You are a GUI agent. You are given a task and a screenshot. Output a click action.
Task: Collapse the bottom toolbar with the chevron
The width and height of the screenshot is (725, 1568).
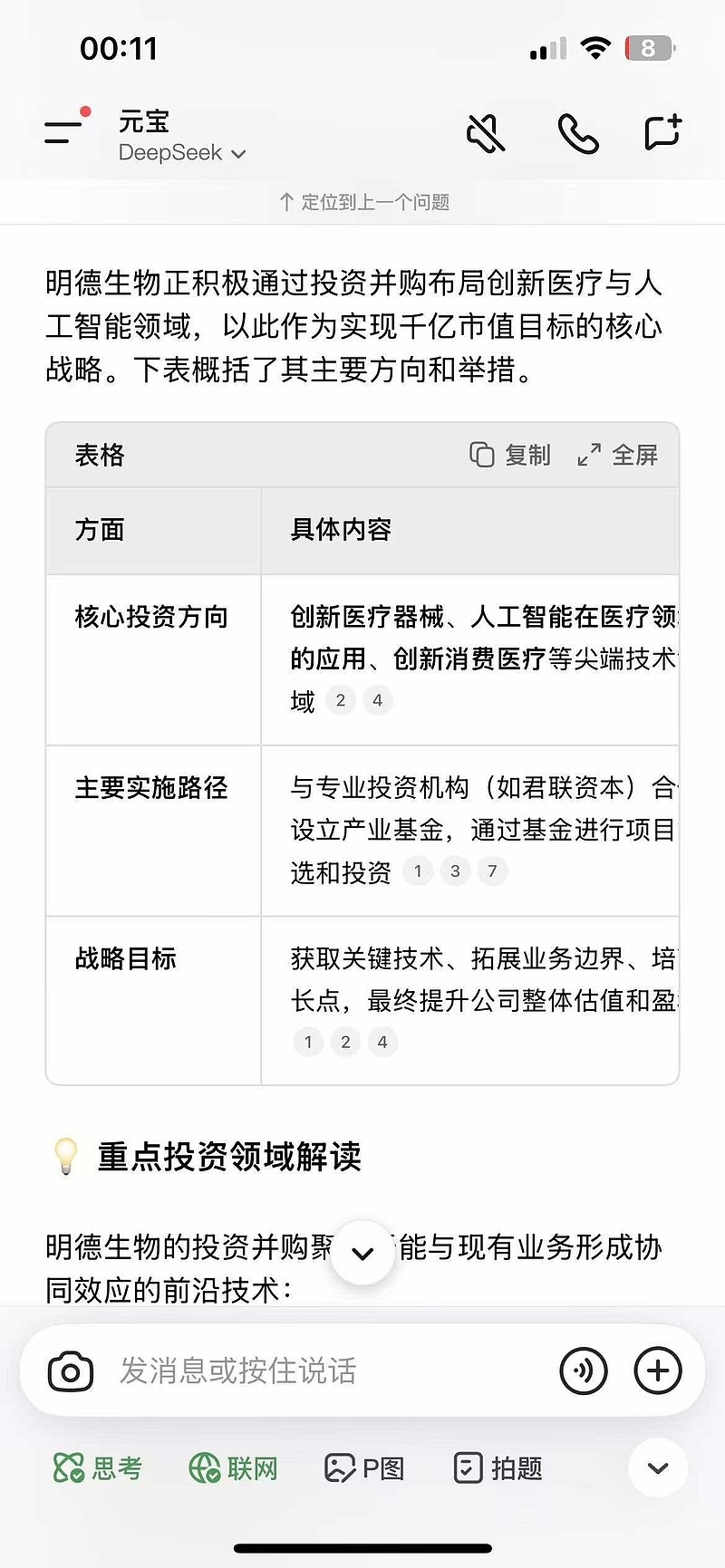coord(657,1468)
